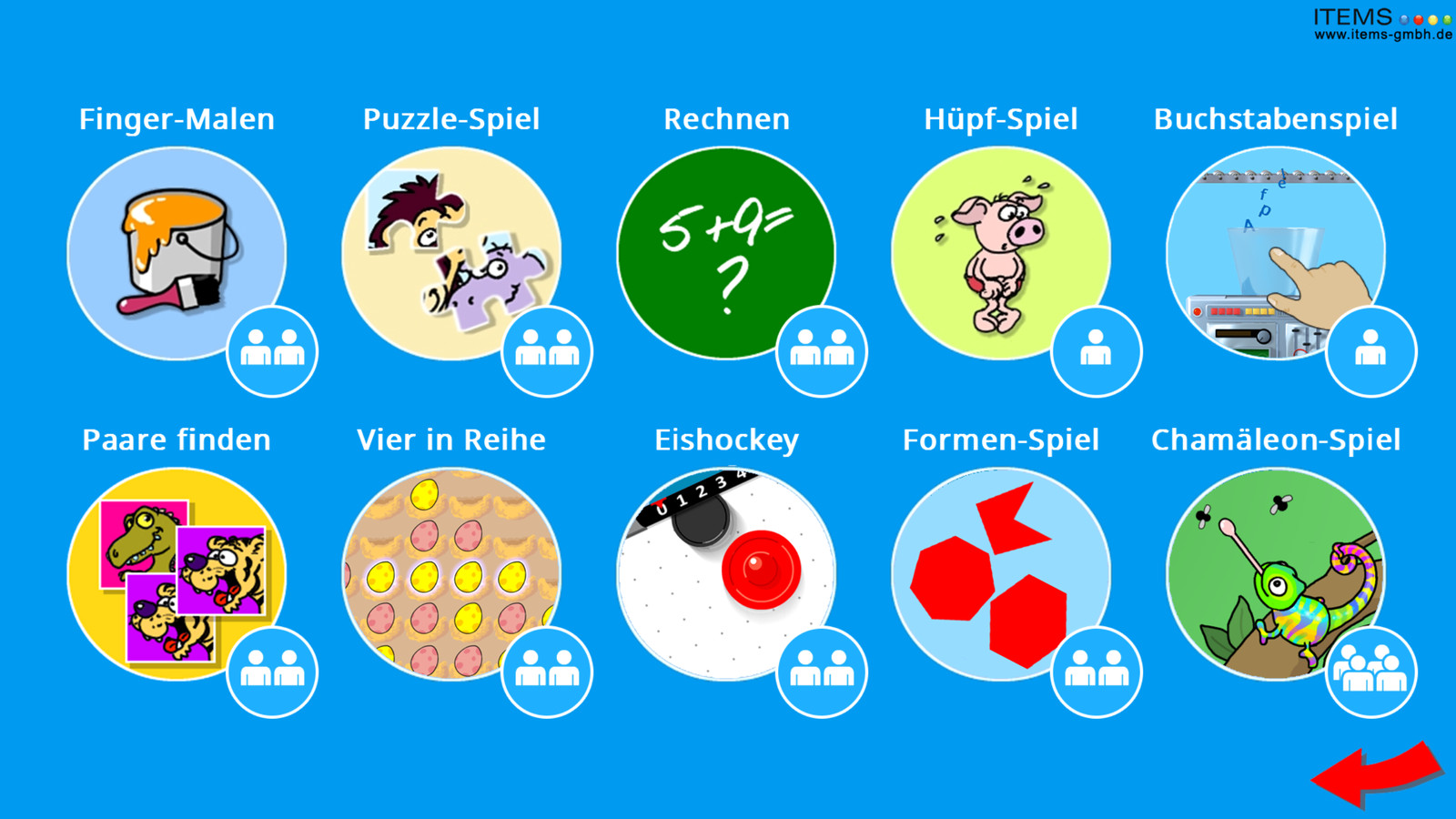This screenshot has width=1456, height=819.
Task: Open the Buchstabenspiel letter game
Action: coord(1275,253)
